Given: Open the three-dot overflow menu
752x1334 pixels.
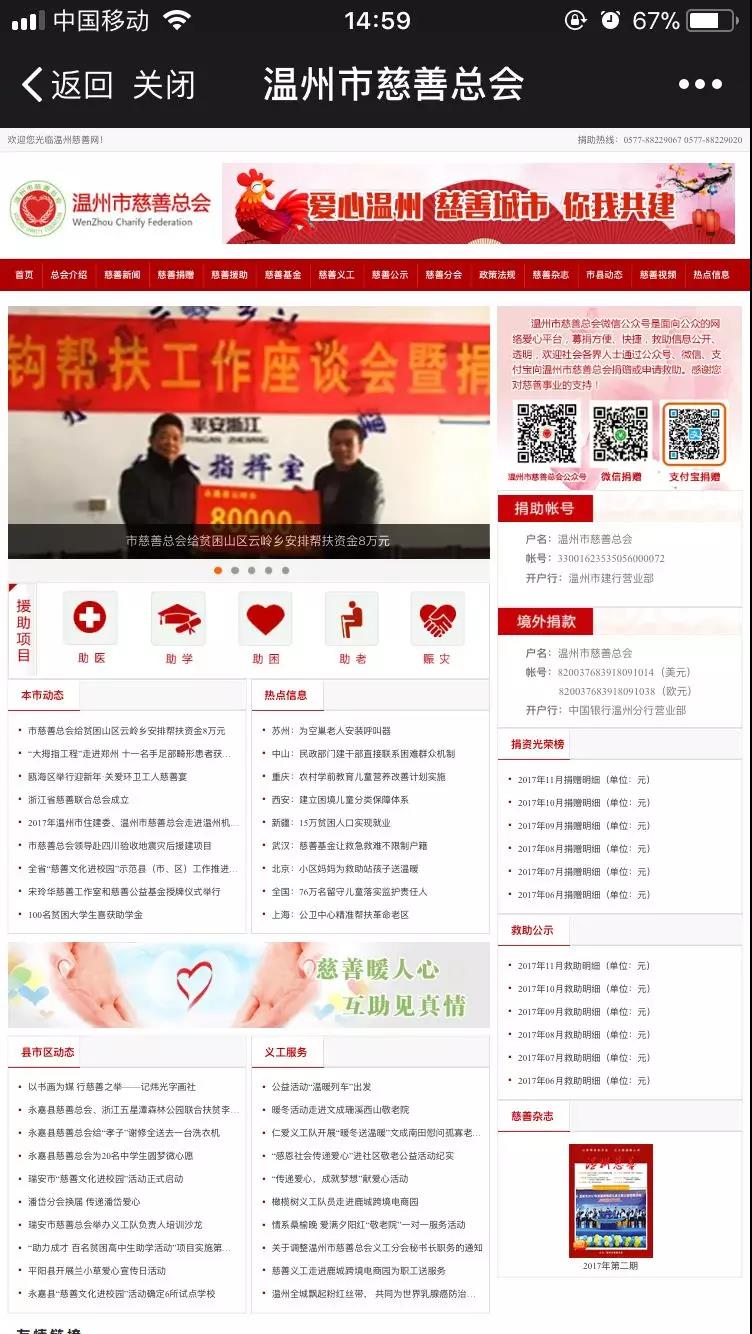Looking at the screenshot, I should (700, 85).
